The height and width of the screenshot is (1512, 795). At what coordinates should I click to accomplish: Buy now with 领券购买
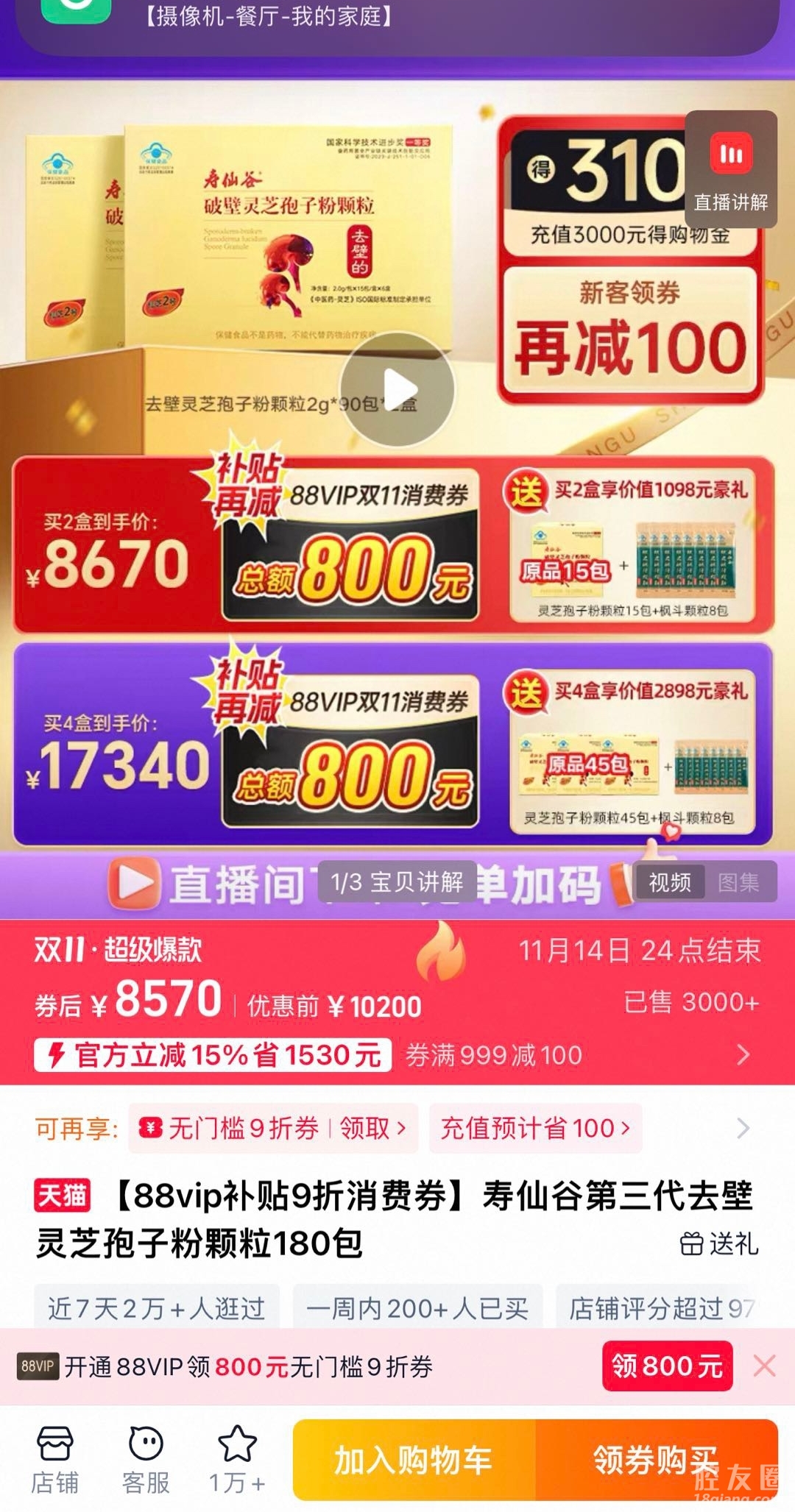coord(655,1460)
